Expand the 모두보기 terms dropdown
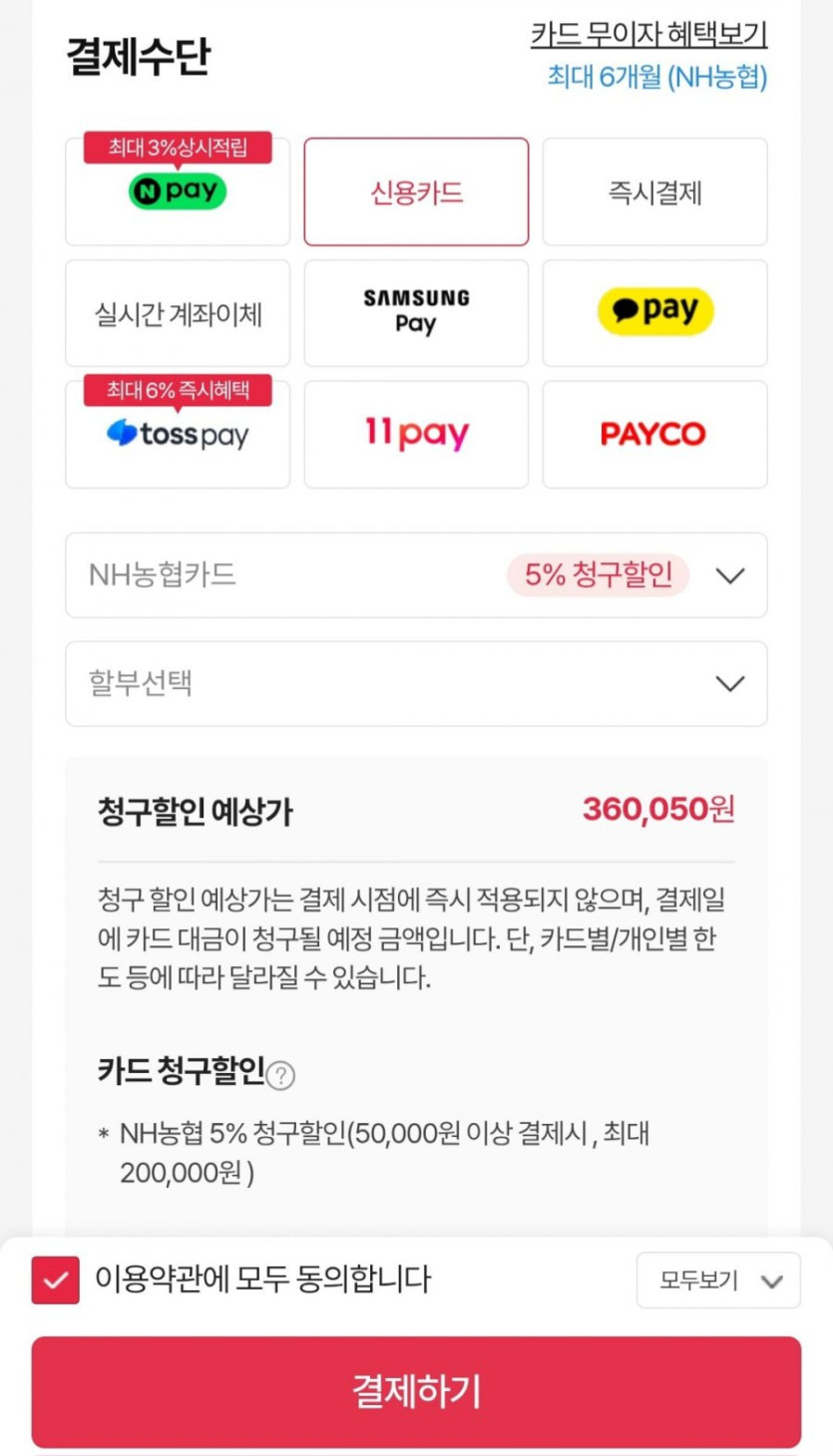 pos(718,1280)
